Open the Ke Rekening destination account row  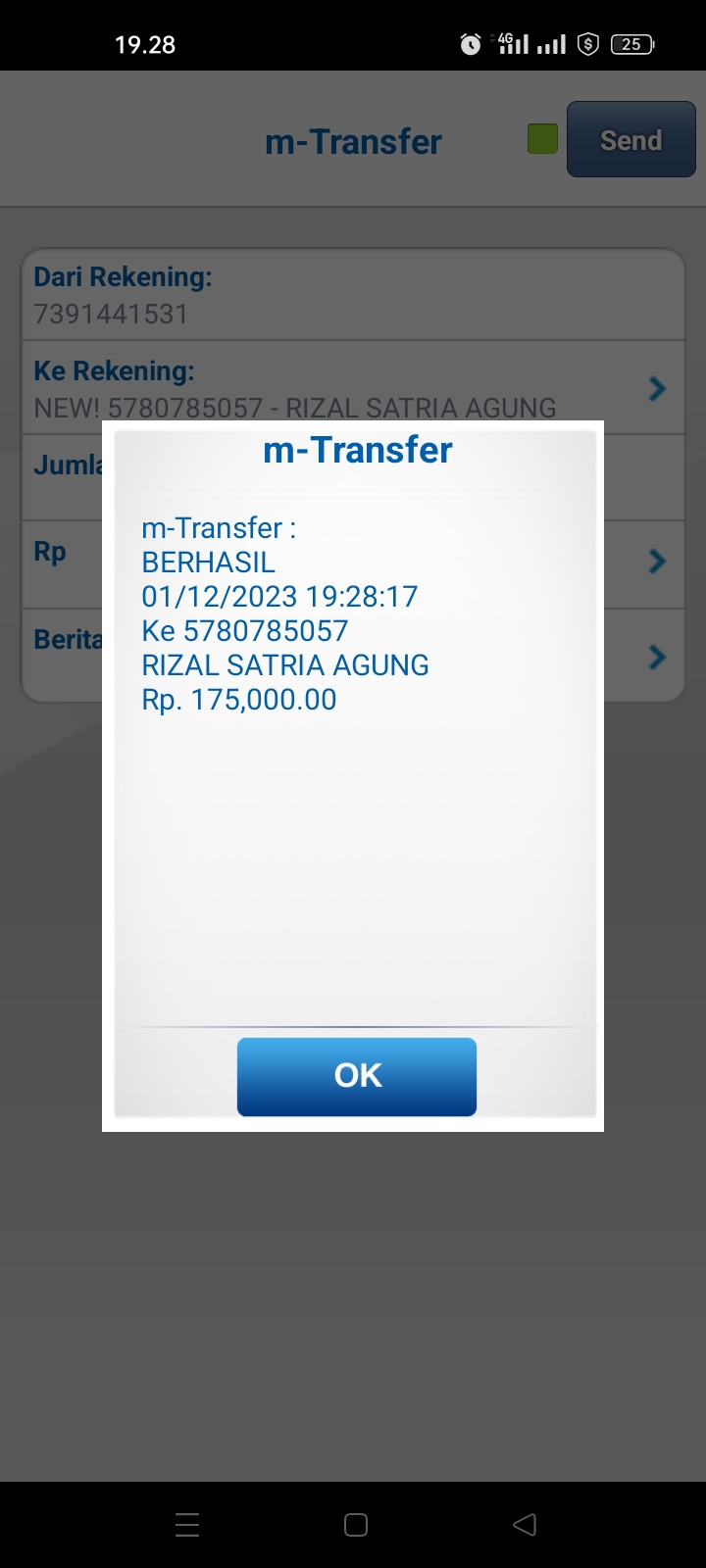coord(353,389)
